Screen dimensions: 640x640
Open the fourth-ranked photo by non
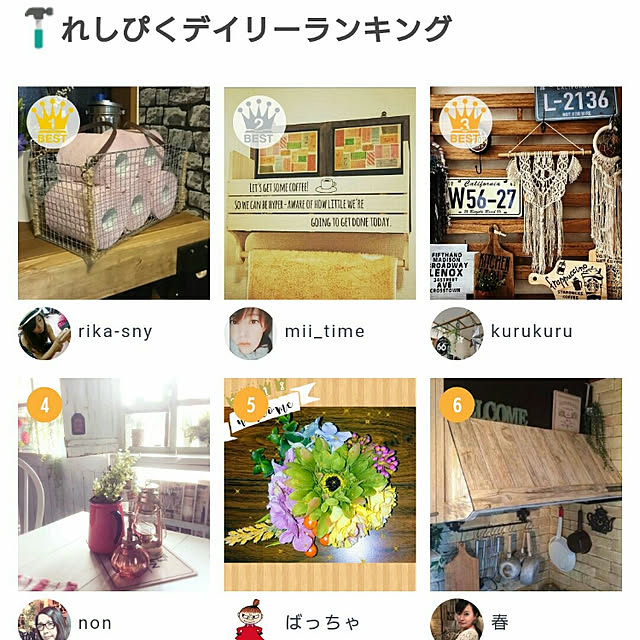[x=114, y=485]
